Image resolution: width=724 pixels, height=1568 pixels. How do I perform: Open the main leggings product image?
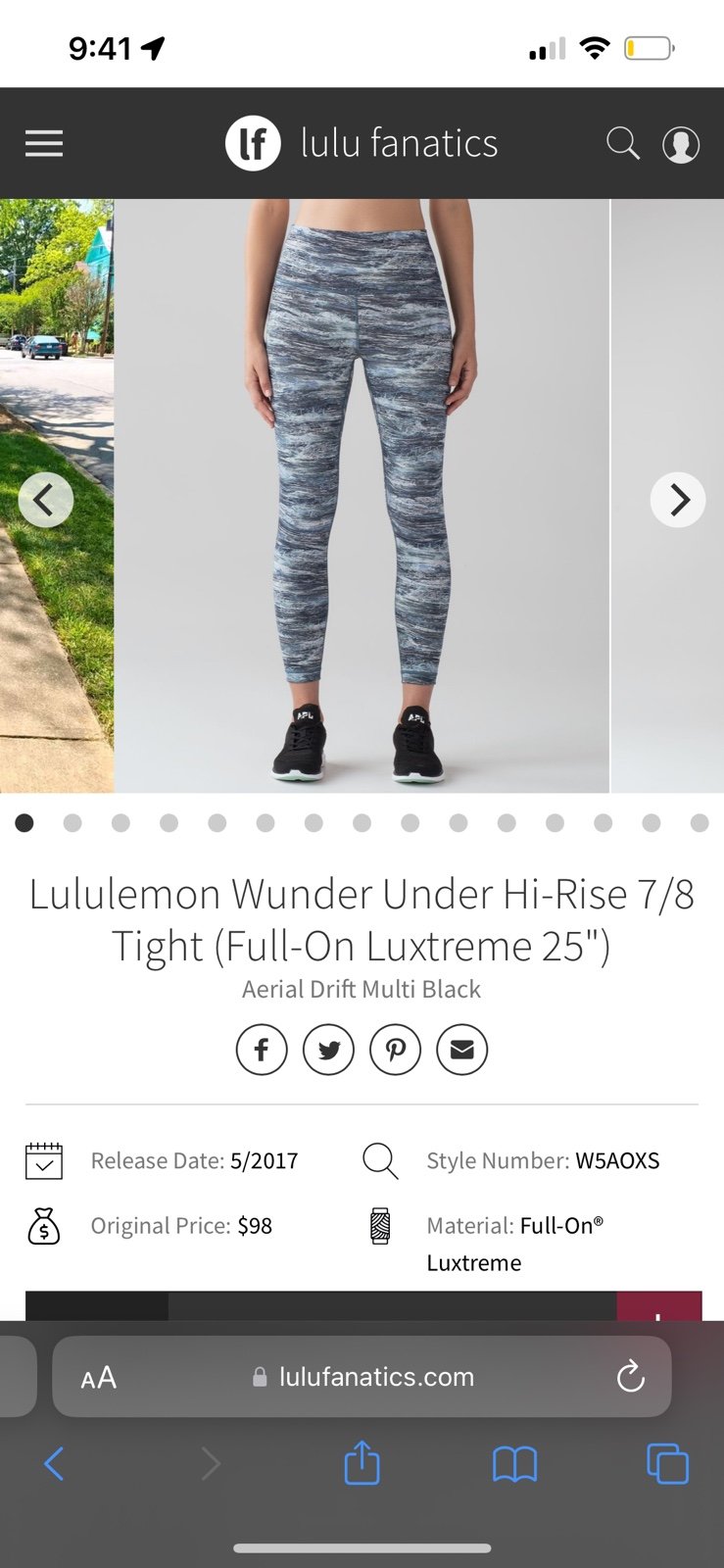pos(362,496)
